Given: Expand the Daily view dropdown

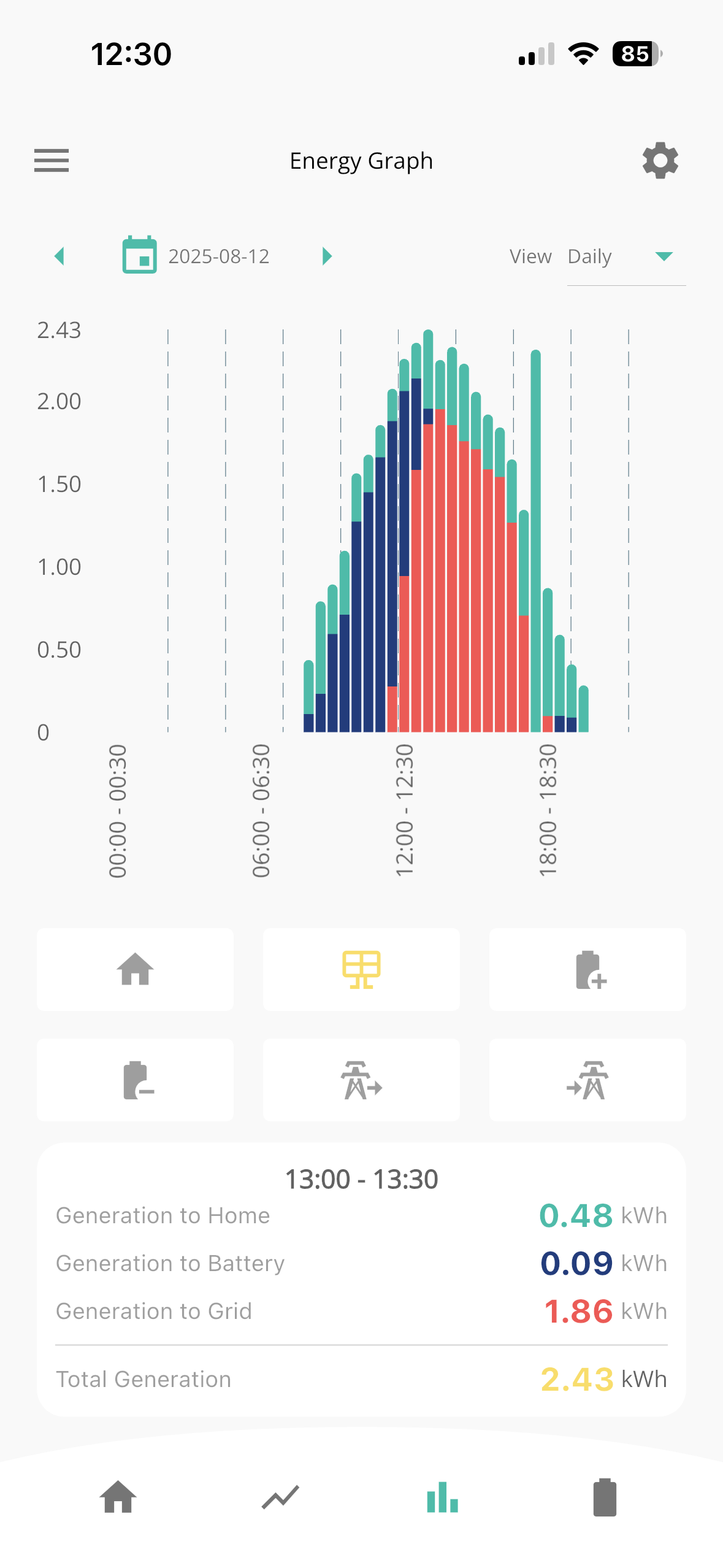Looking at the screenshot, I should tap(626, 256).
